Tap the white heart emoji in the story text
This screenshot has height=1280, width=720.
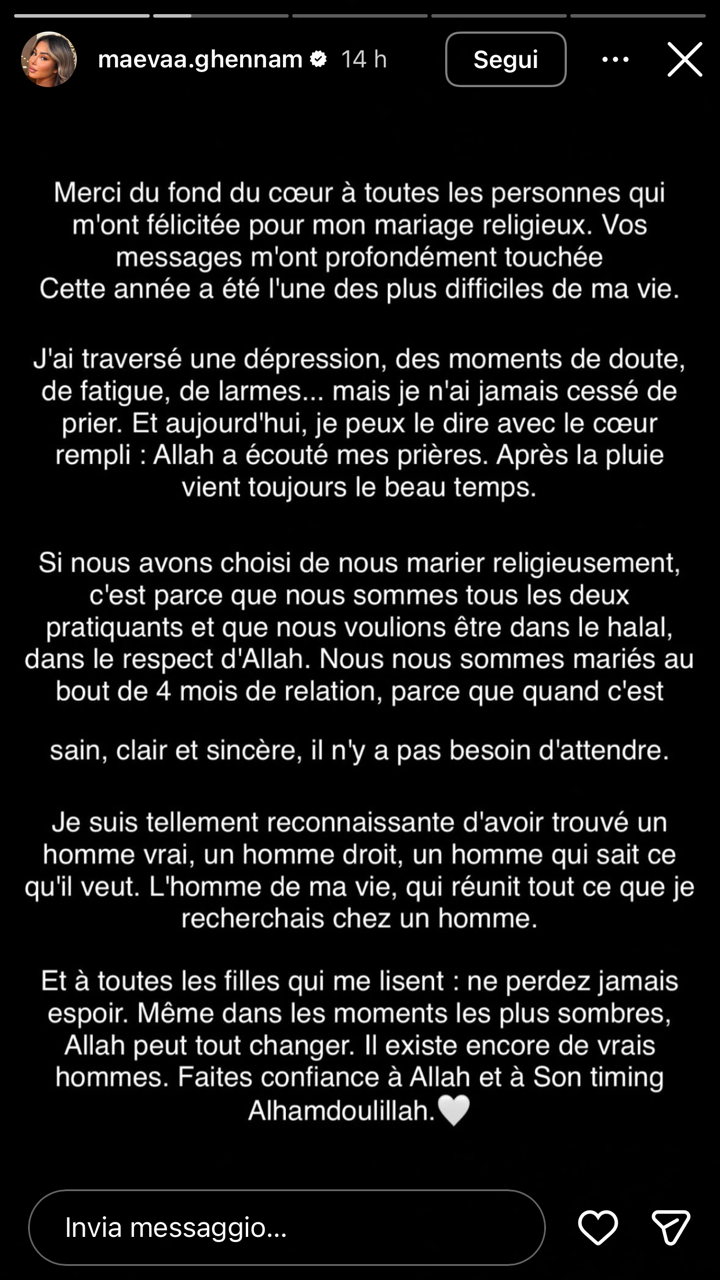point(453,1110)
